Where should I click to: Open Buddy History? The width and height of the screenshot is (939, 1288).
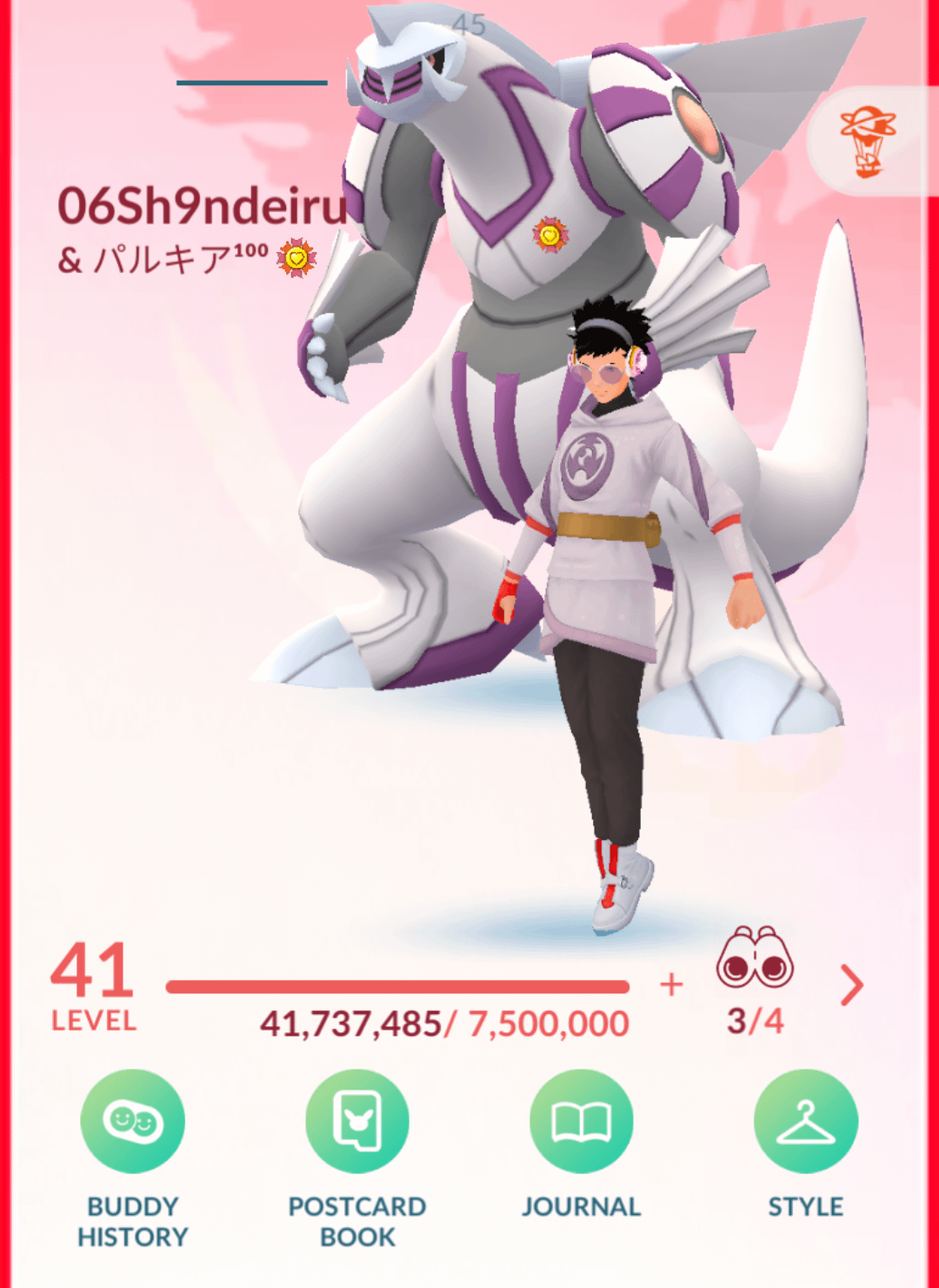click(x=132, y=1122)
